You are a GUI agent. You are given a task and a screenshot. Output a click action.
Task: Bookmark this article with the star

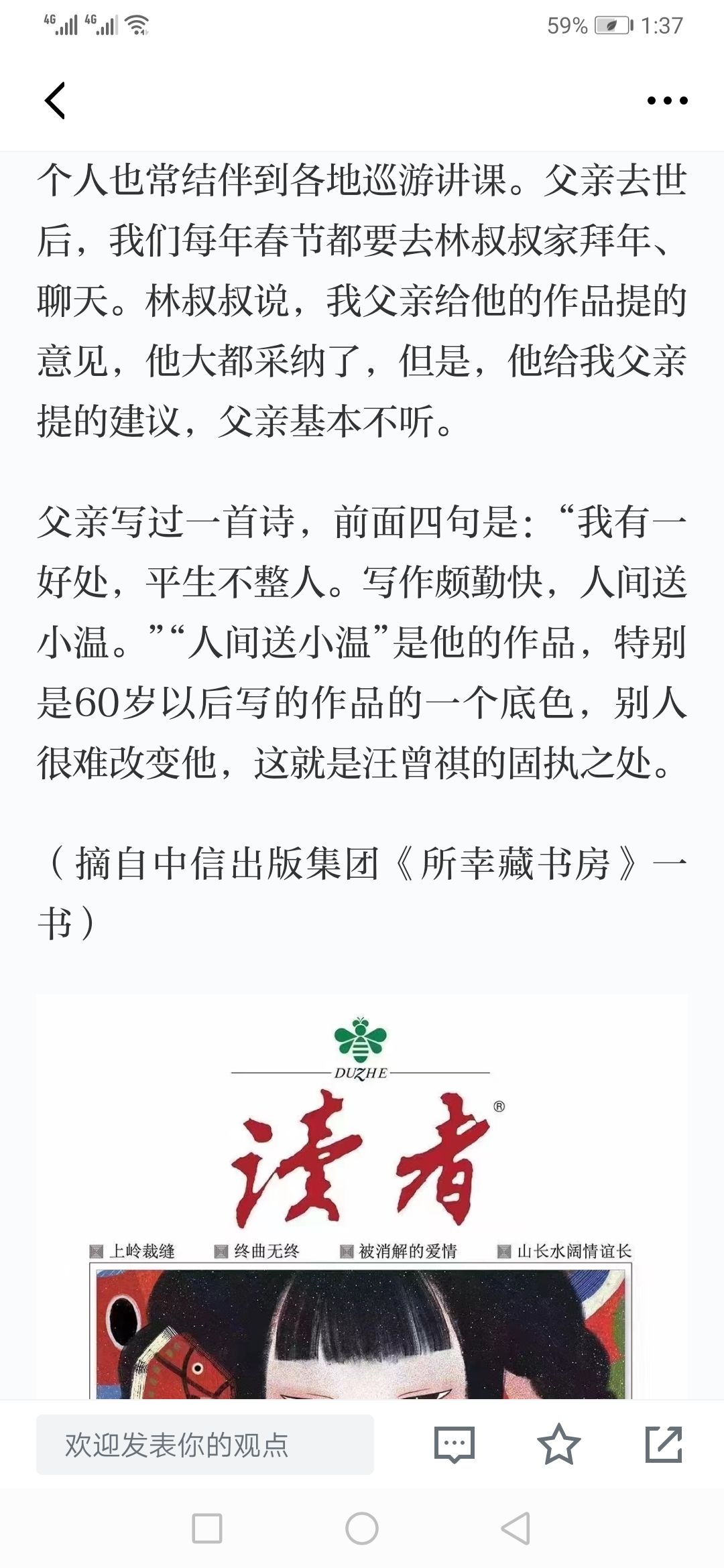pos(558,1444)
